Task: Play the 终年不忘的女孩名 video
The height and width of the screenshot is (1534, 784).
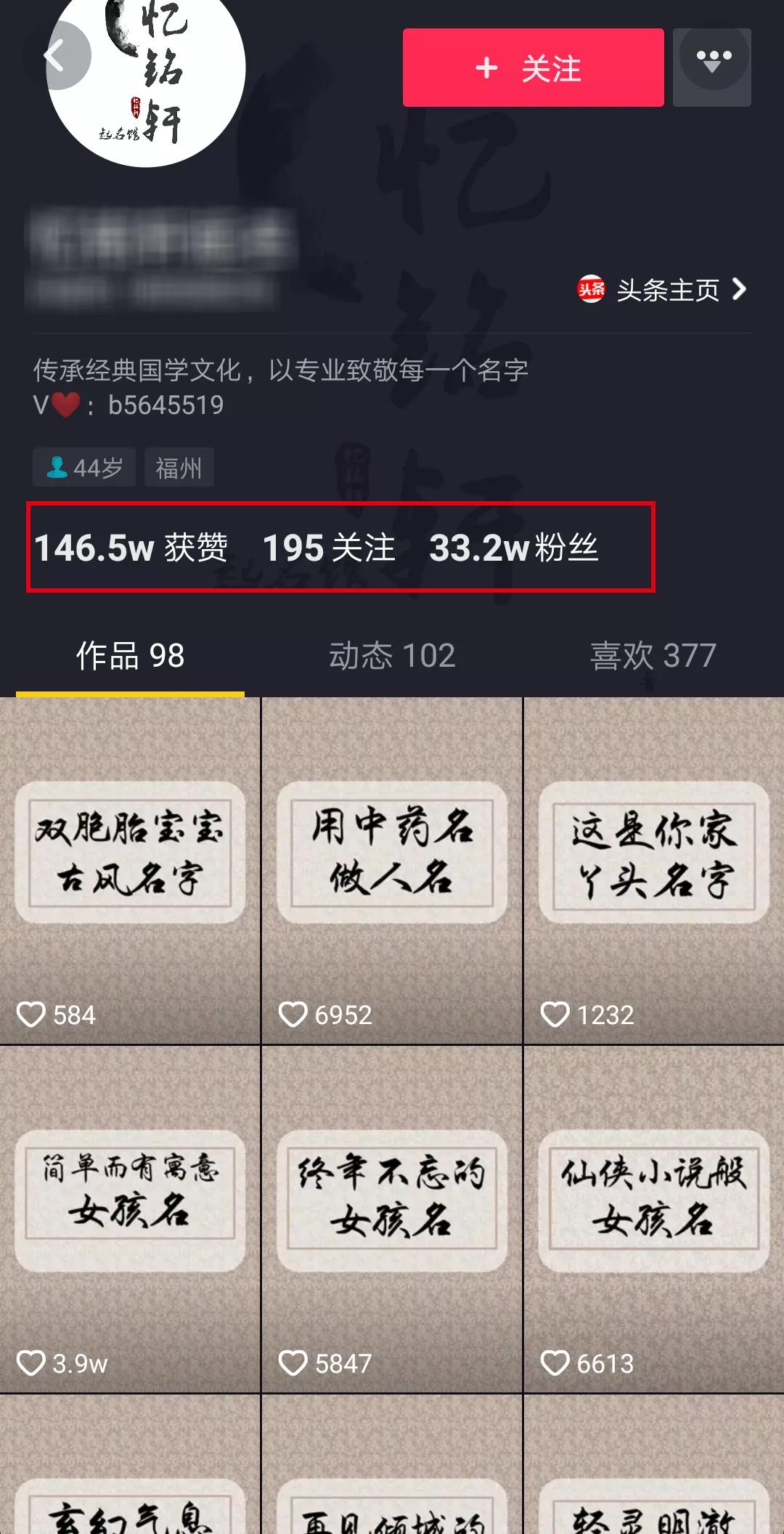Action: tap(392, 1219)
